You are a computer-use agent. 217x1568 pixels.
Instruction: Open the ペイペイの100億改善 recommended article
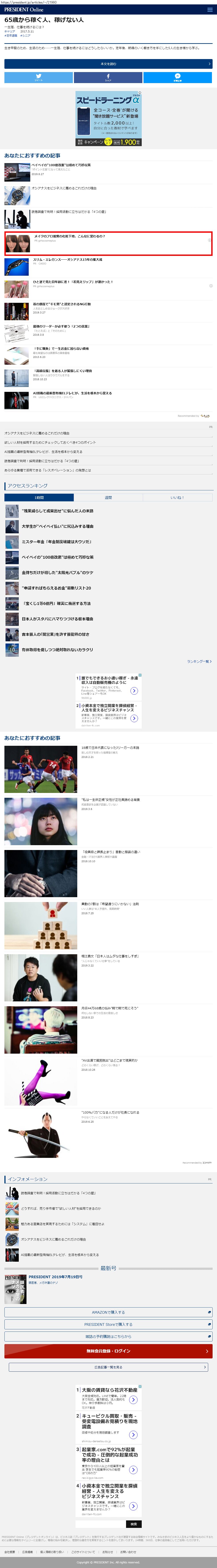click(x=61, y=165)
